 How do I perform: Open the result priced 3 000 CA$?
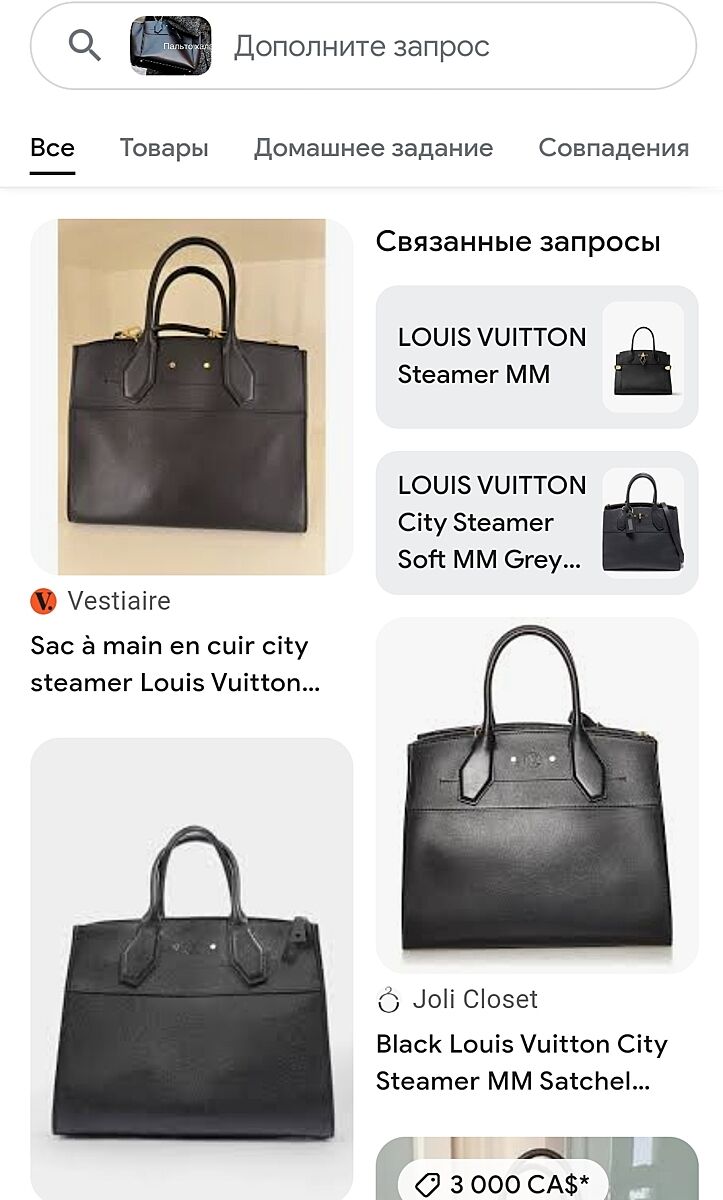tap(536, 1170)
